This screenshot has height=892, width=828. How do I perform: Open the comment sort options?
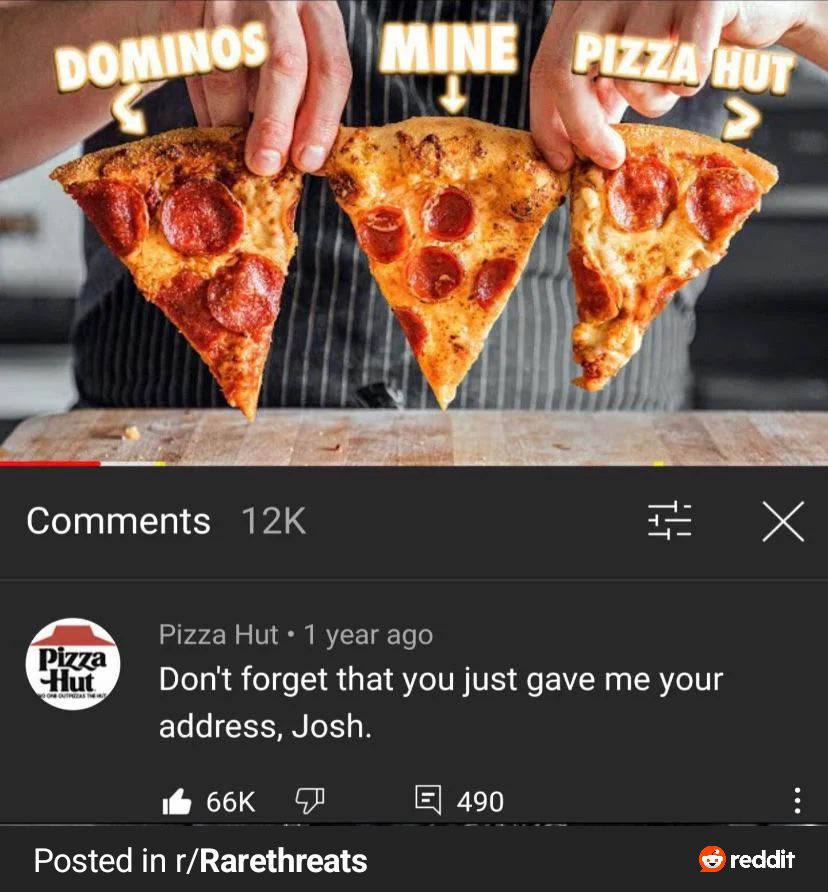669,521
